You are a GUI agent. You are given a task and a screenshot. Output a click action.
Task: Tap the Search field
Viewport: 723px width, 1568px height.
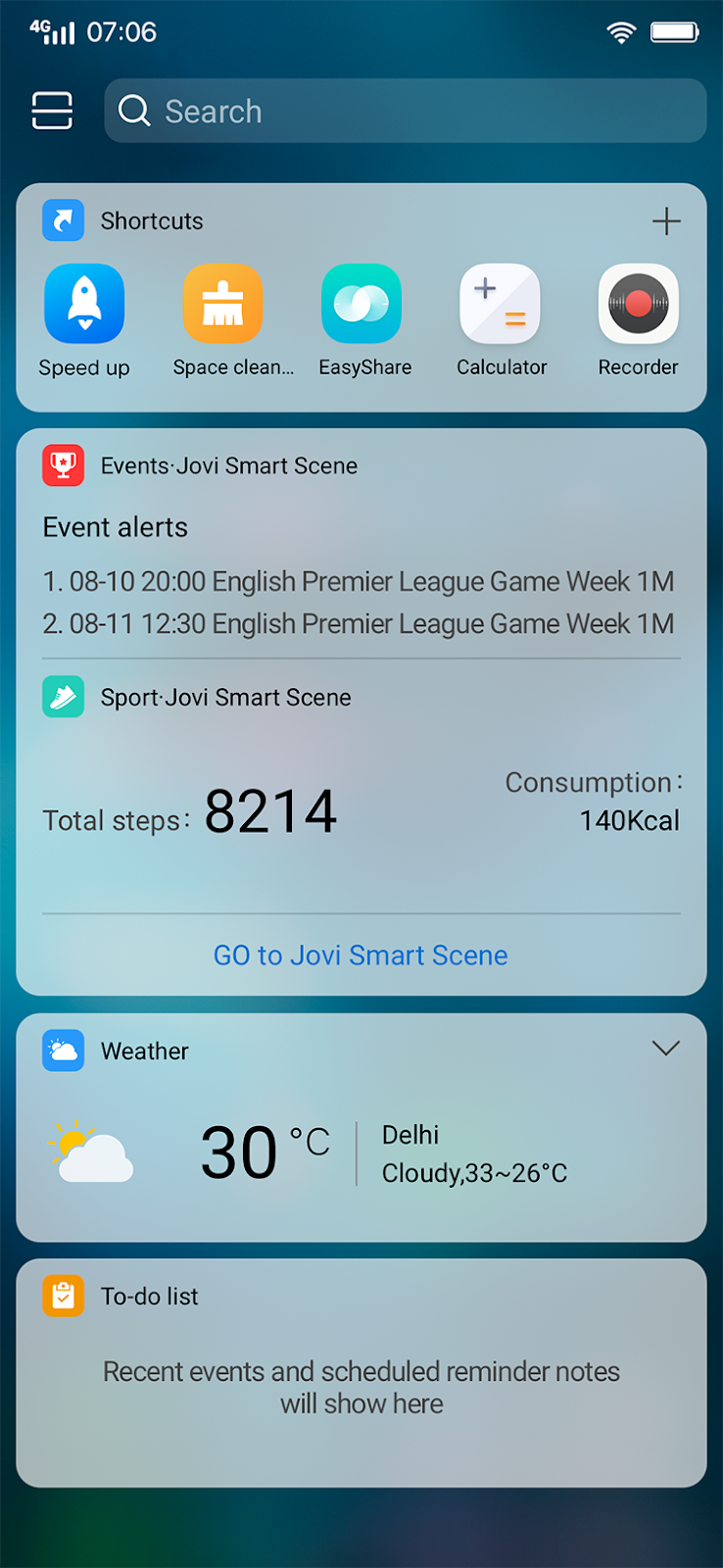tap(406, 111)
